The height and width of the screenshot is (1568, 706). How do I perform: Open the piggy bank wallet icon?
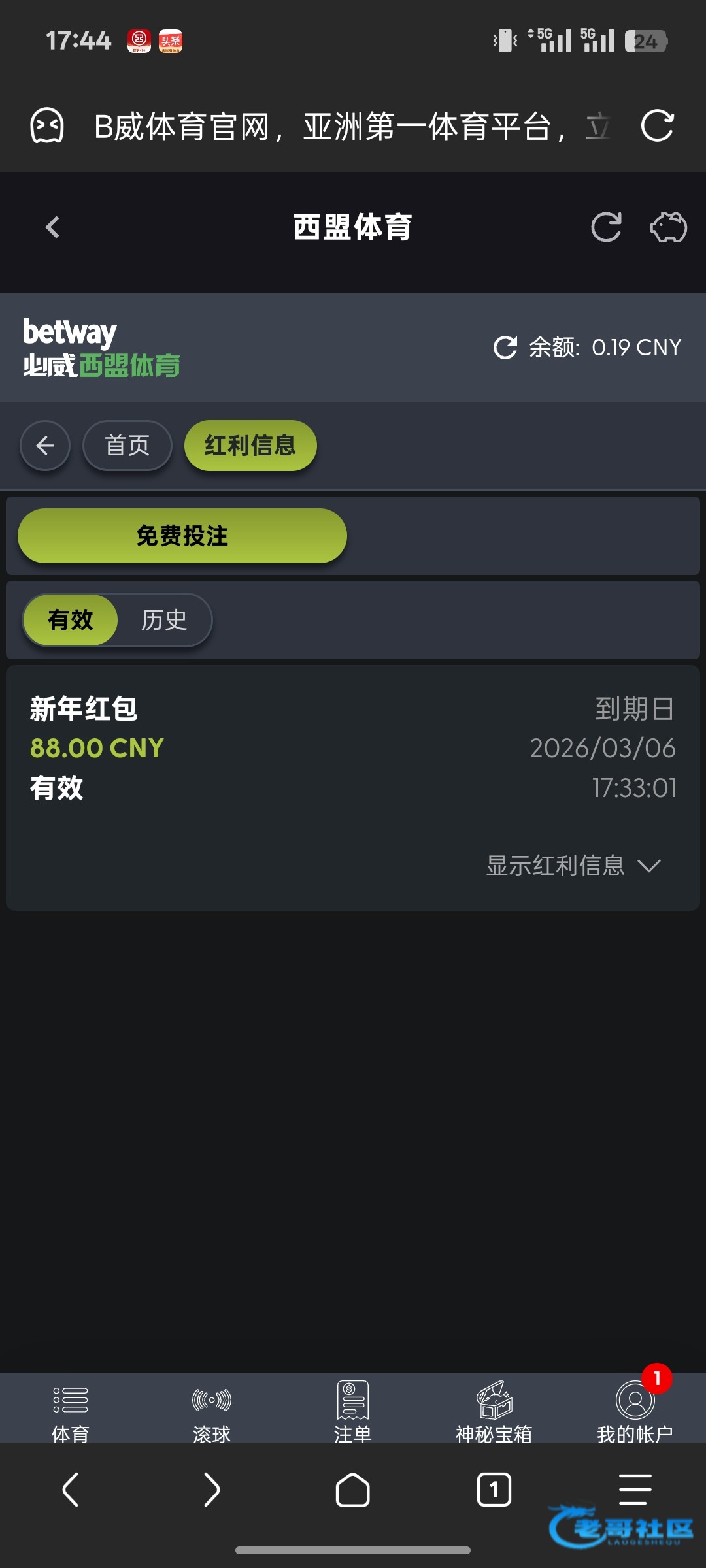[x=669, y=227]
